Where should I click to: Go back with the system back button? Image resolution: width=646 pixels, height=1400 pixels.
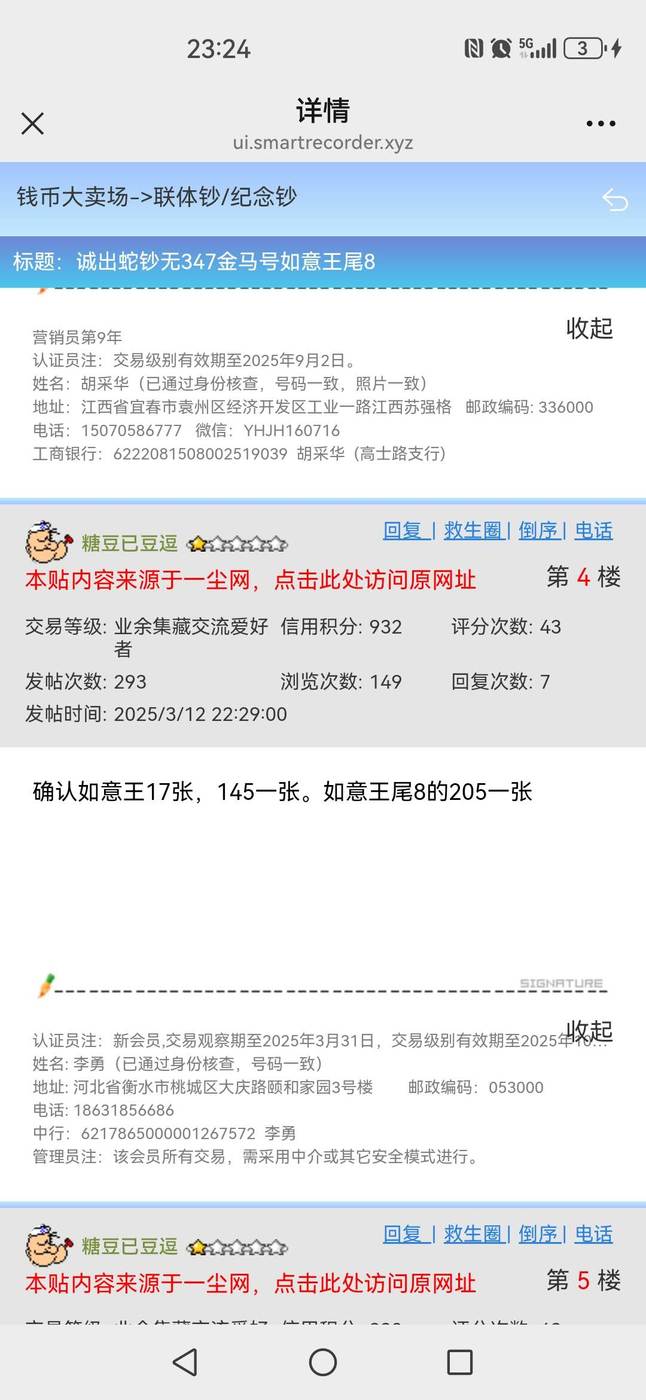coord(185,1362)
